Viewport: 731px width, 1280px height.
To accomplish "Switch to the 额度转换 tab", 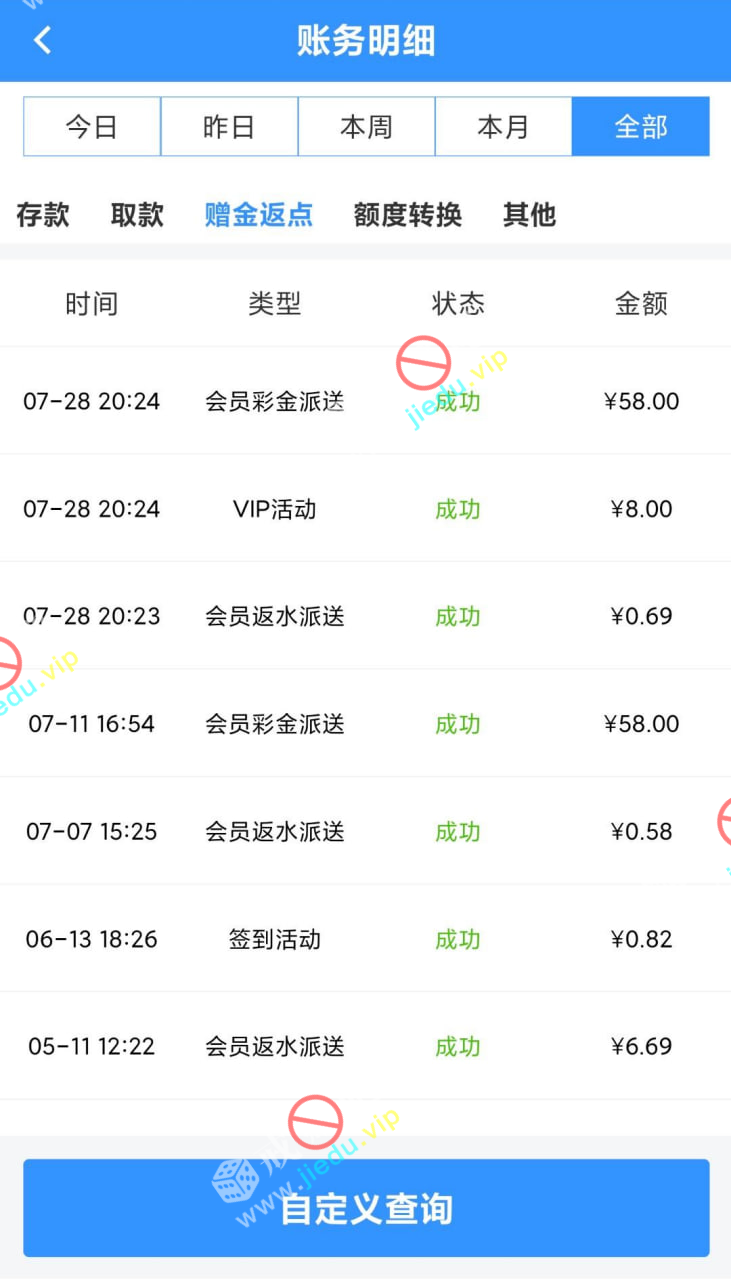I will [x=408, y=215].
